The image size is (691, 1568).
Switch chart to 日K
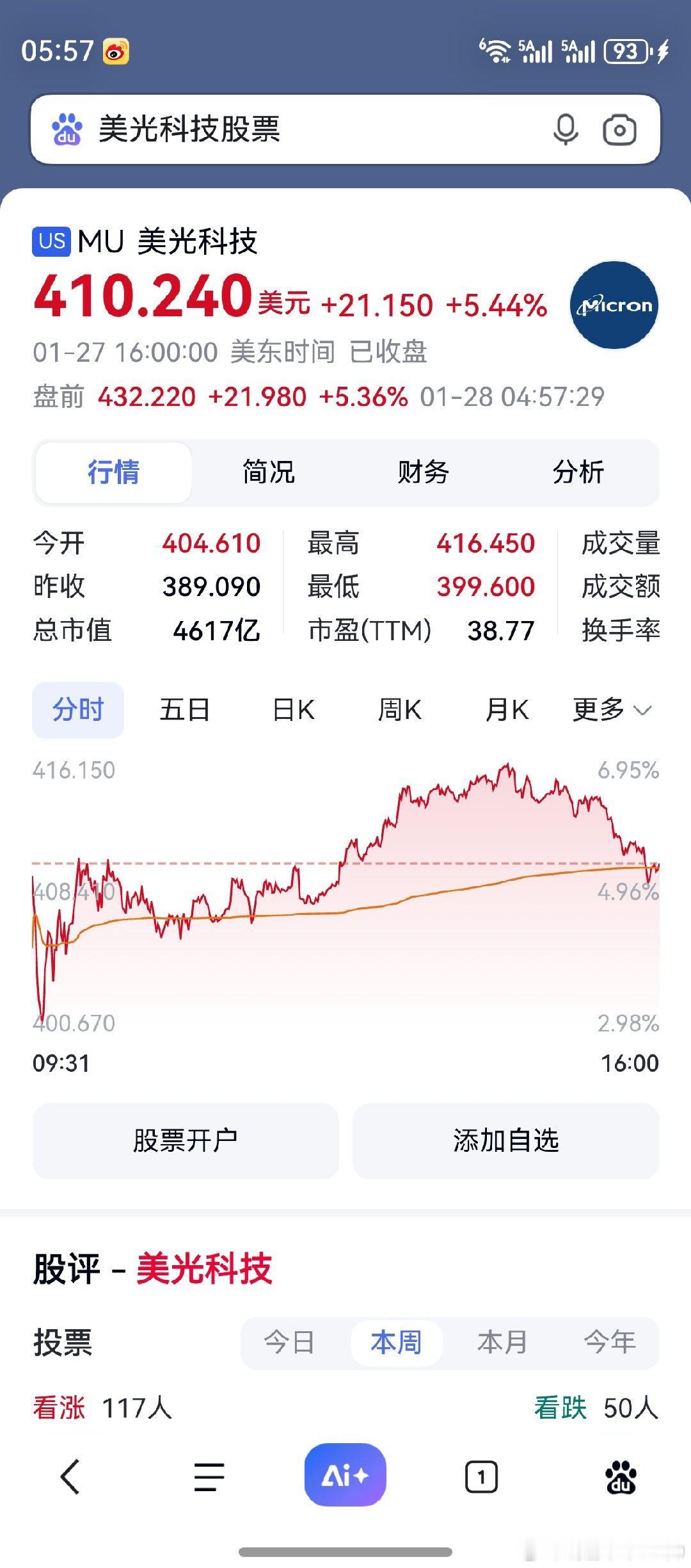click(294, 710)
